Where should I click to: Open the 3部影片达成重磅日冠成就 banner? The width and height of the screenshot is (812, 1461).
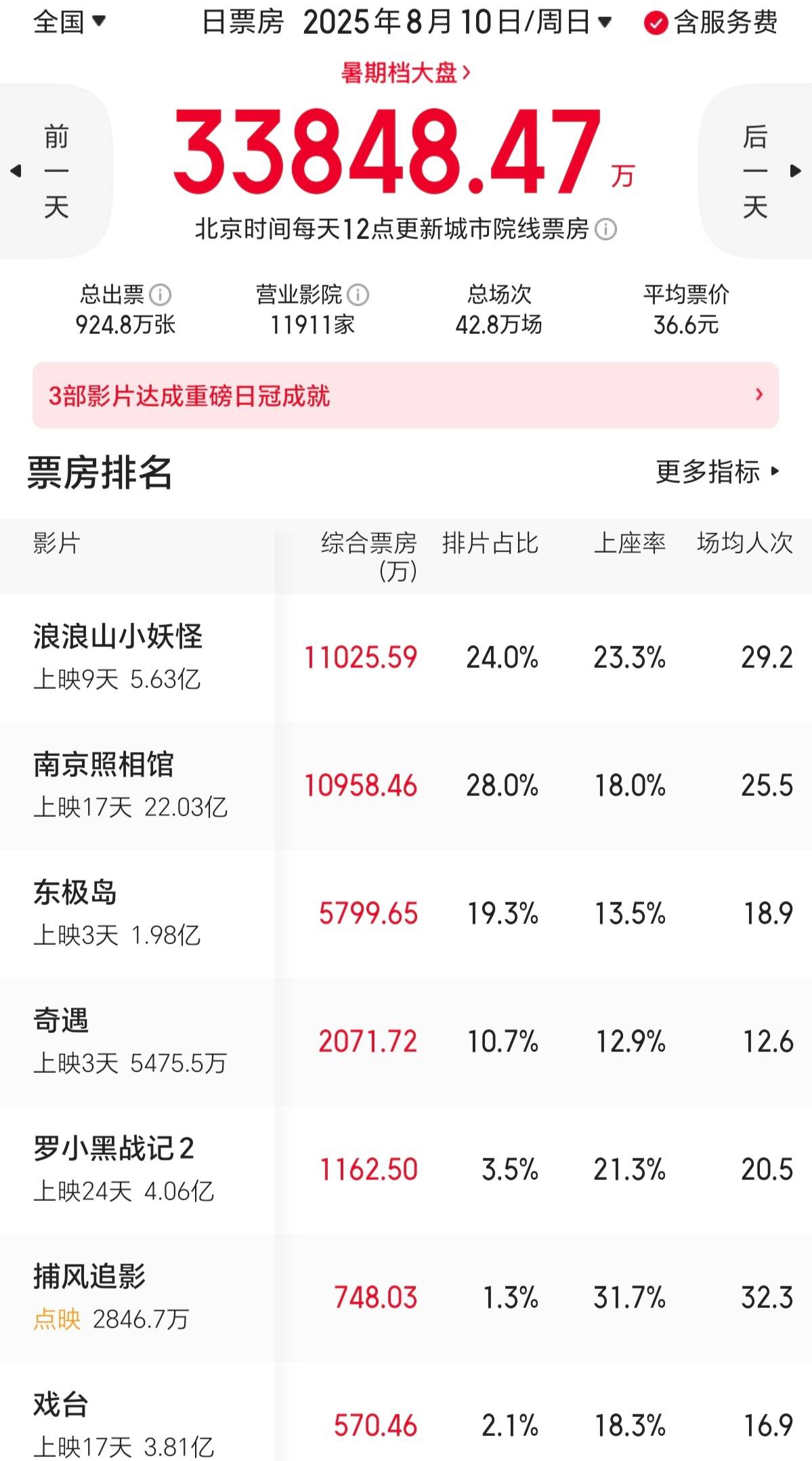(x=405, y=395)
